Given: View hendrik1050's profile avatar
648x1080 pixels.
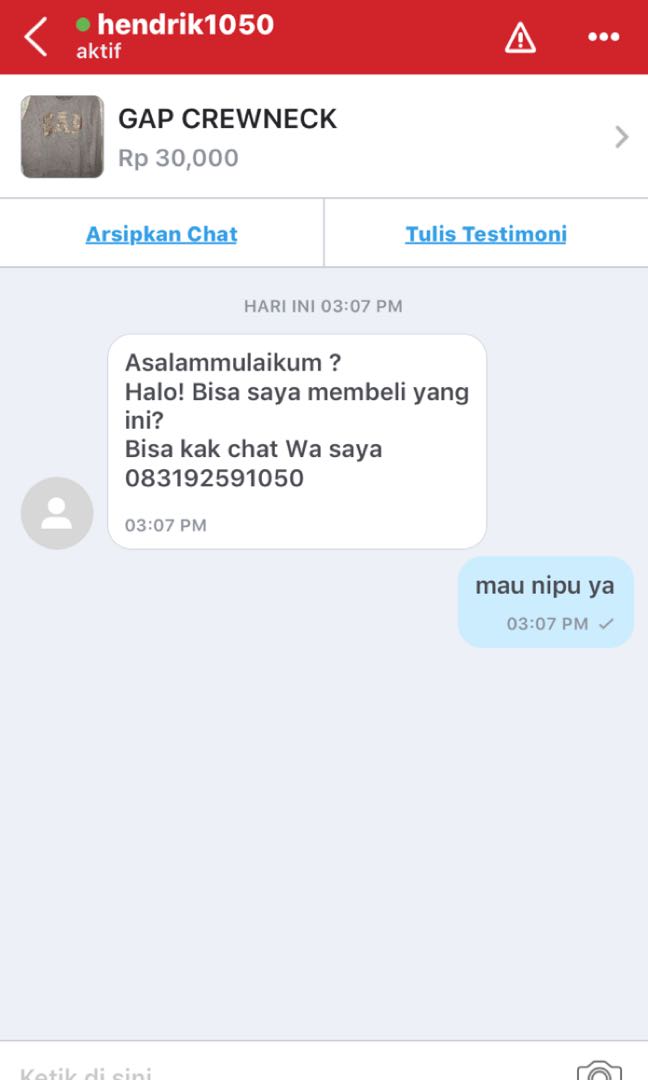Looking at the screenshot, I should point(57,513).
